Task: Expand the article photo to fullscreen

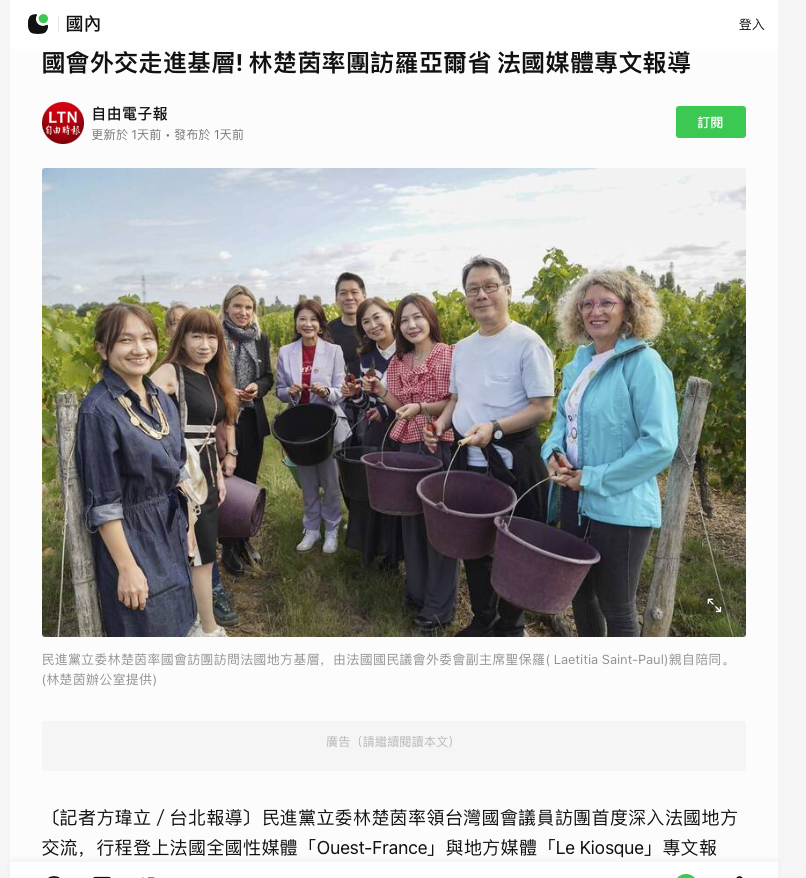Action: (714, 605)
